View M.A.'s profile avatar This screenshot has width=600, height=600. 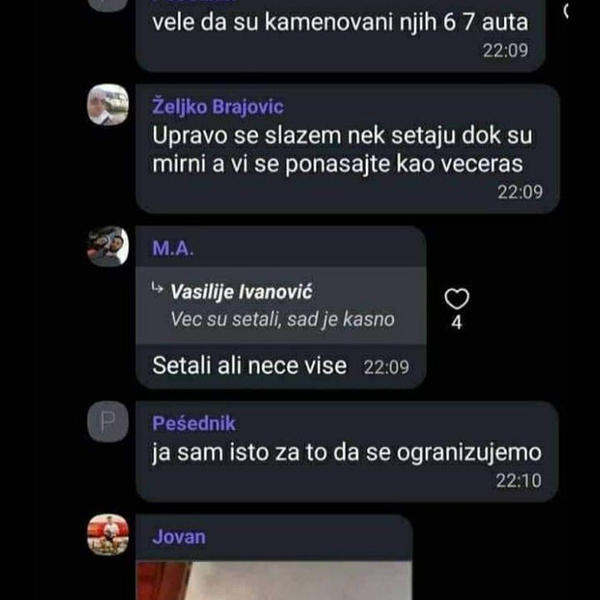[x=108, y=246]
